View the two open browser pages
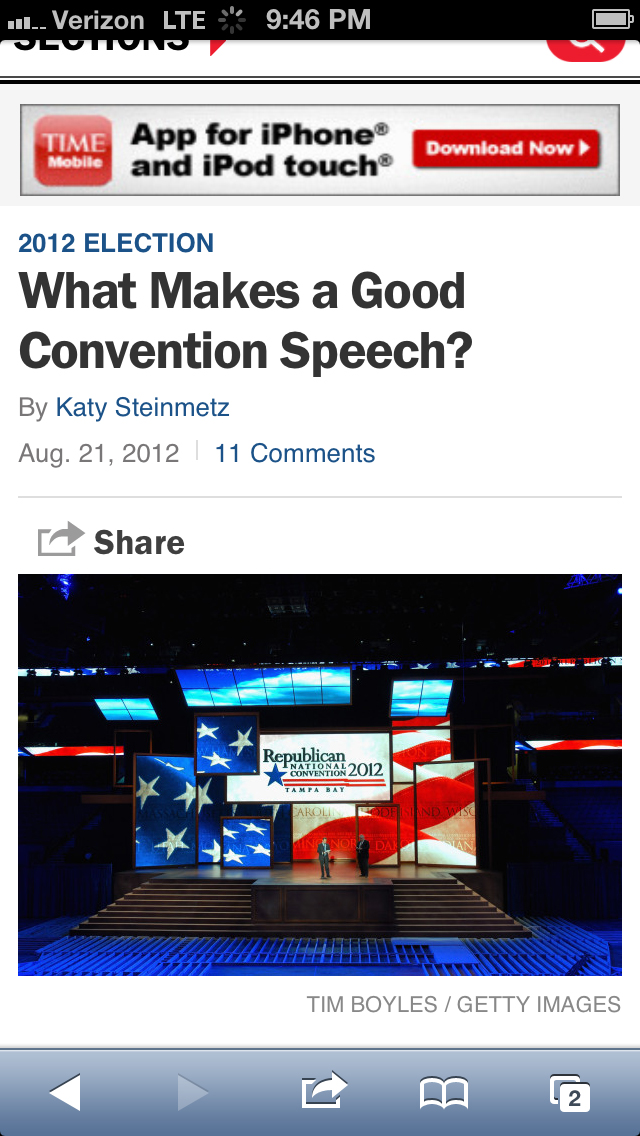Image resolution: width=640 pixels, height=1136 pixels. click(570, 1093)
